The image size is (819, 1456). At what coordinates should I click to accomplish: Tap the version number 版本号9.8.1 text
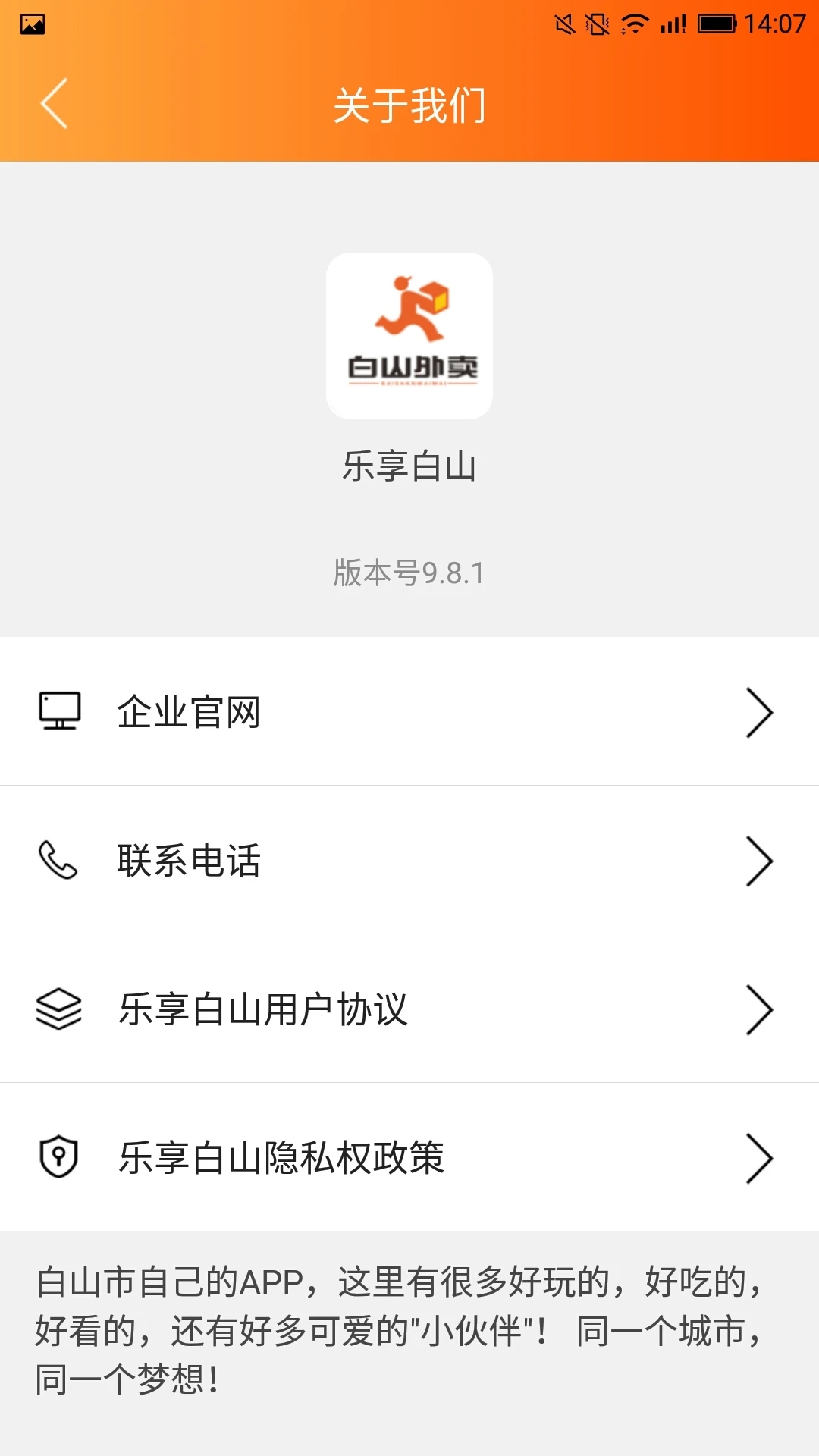click(x=409, y=574)
